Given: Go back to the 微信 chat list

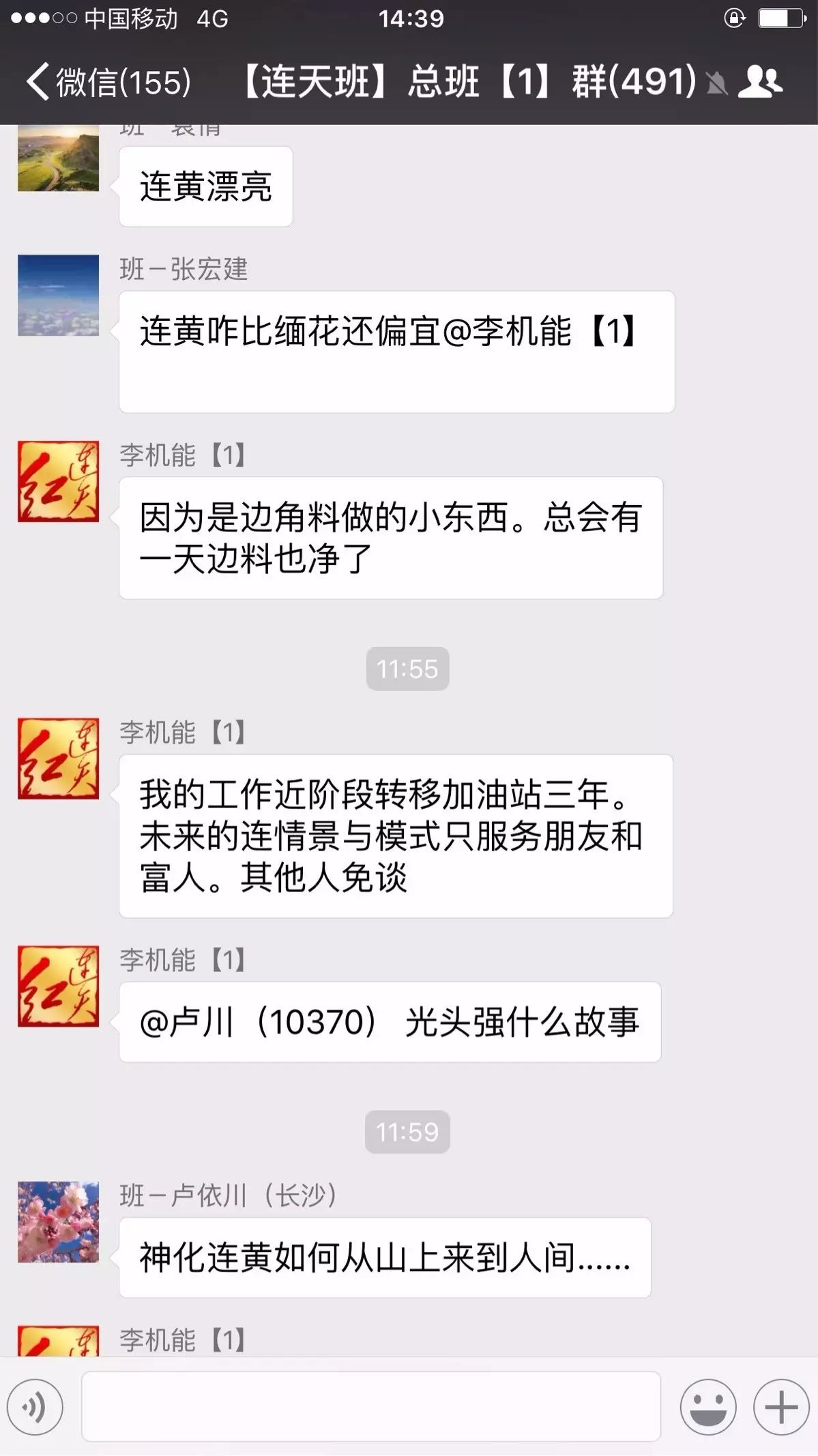Looking at the screenshot, I should (108, 82).
